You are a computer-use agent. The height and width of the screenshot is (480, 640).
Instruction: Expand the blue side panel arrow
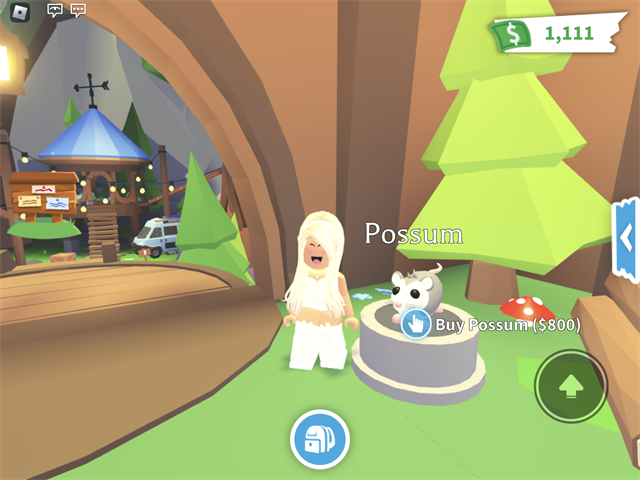pyautogui.click(x=626, y=239)
